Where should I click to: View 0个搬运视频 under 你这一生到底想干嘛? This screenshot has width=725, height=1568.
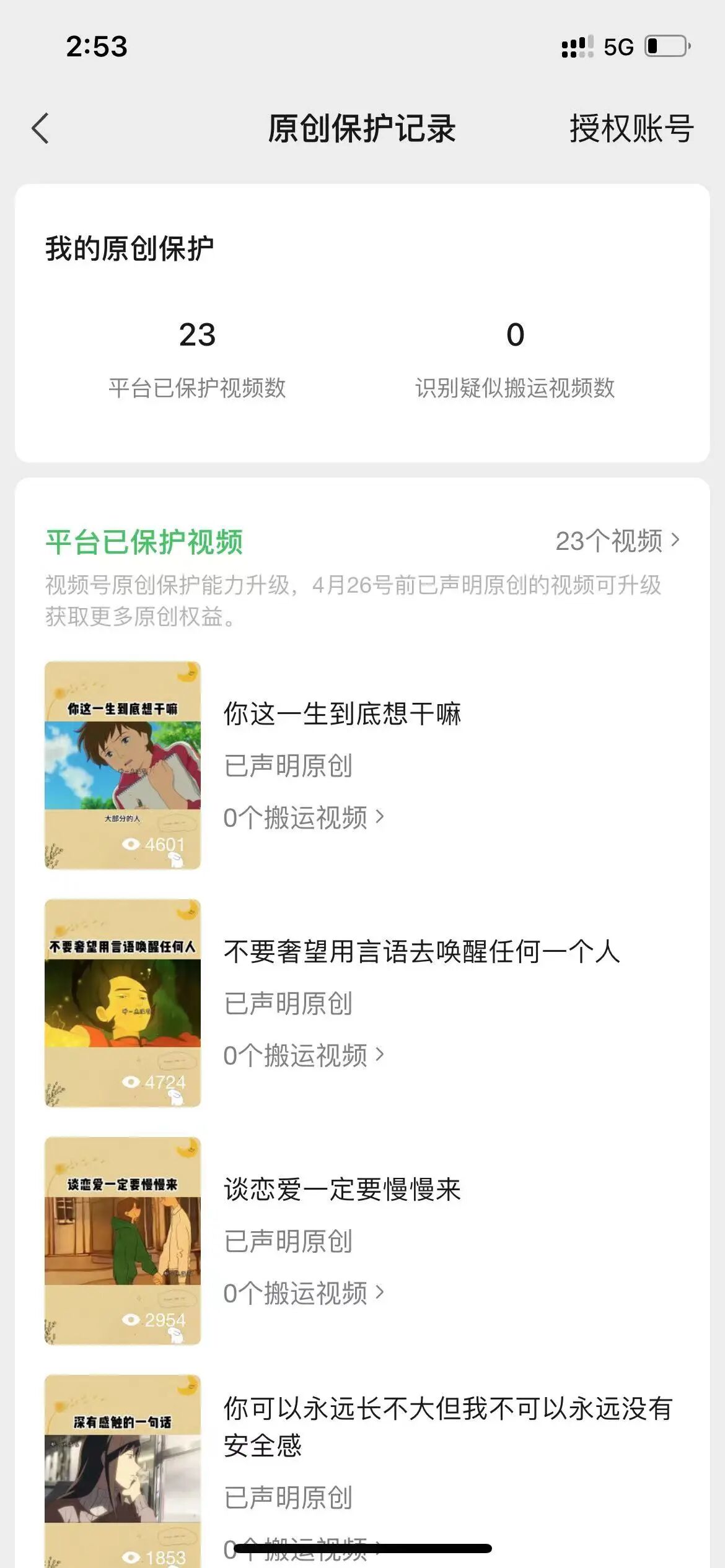pos(304,817)
